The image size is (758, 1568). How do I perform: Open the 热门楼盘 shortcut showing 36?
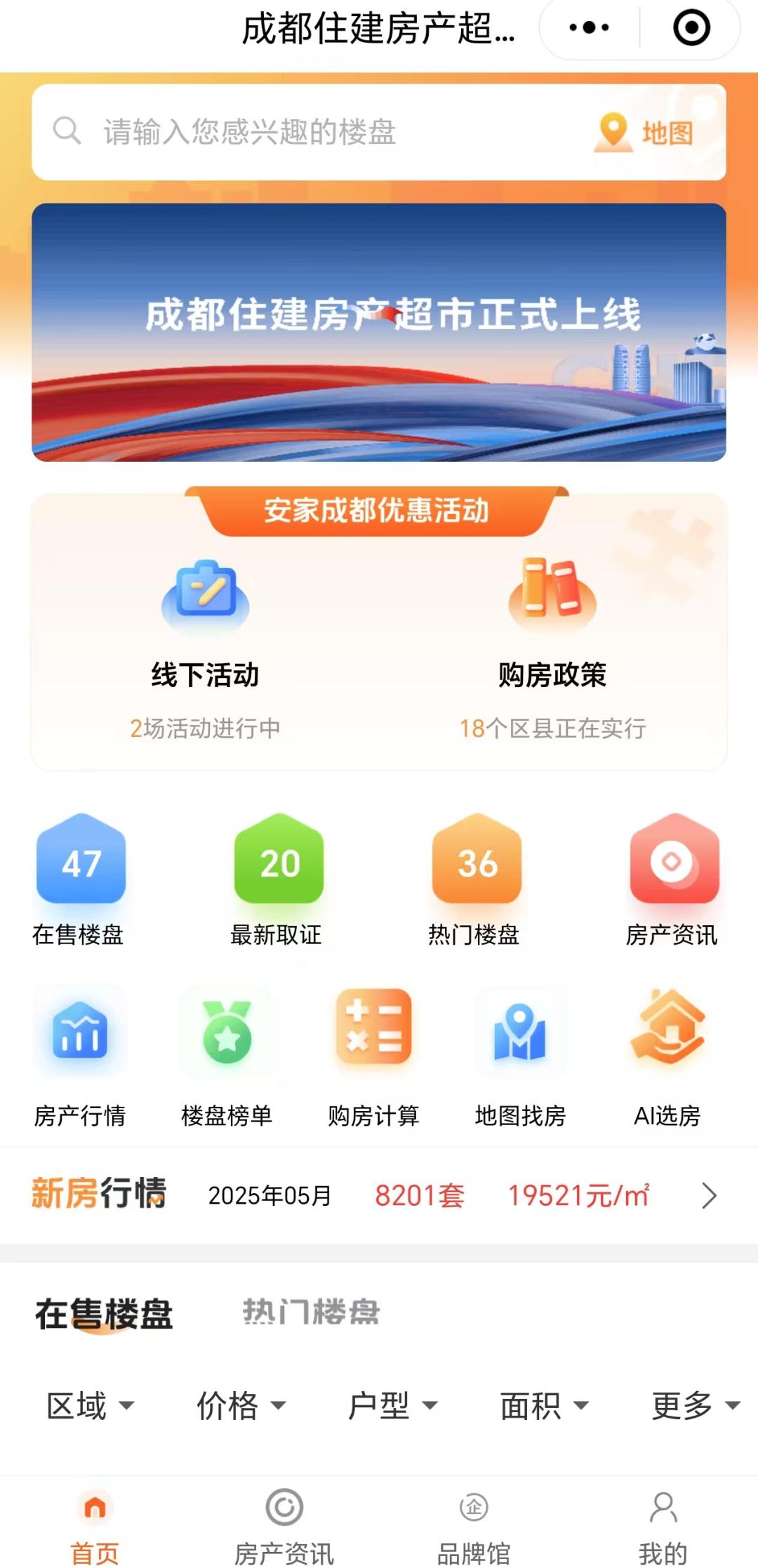pos(477,879)
